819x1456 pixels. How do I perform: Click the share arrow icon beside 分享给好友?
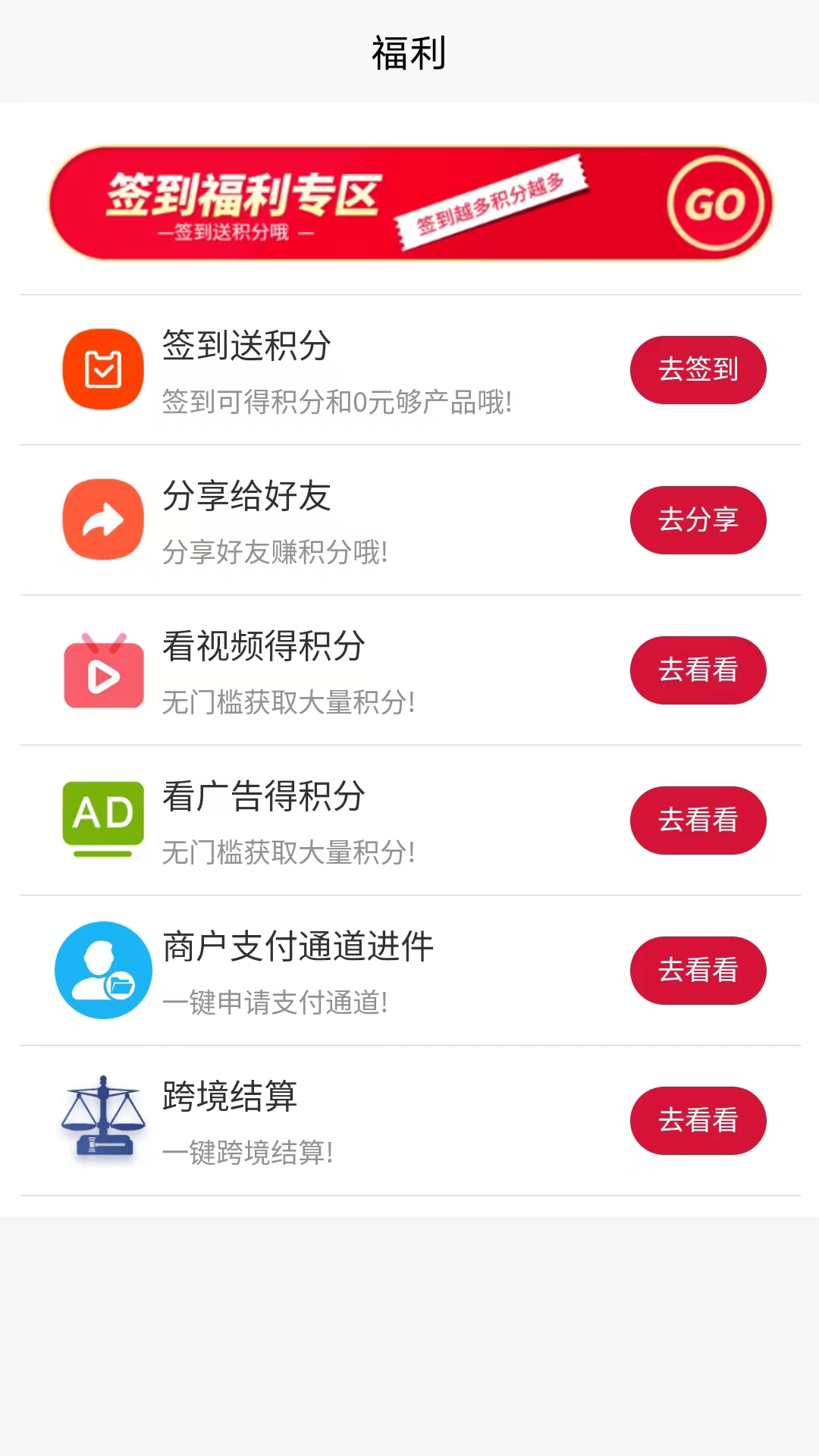[103, 519]
